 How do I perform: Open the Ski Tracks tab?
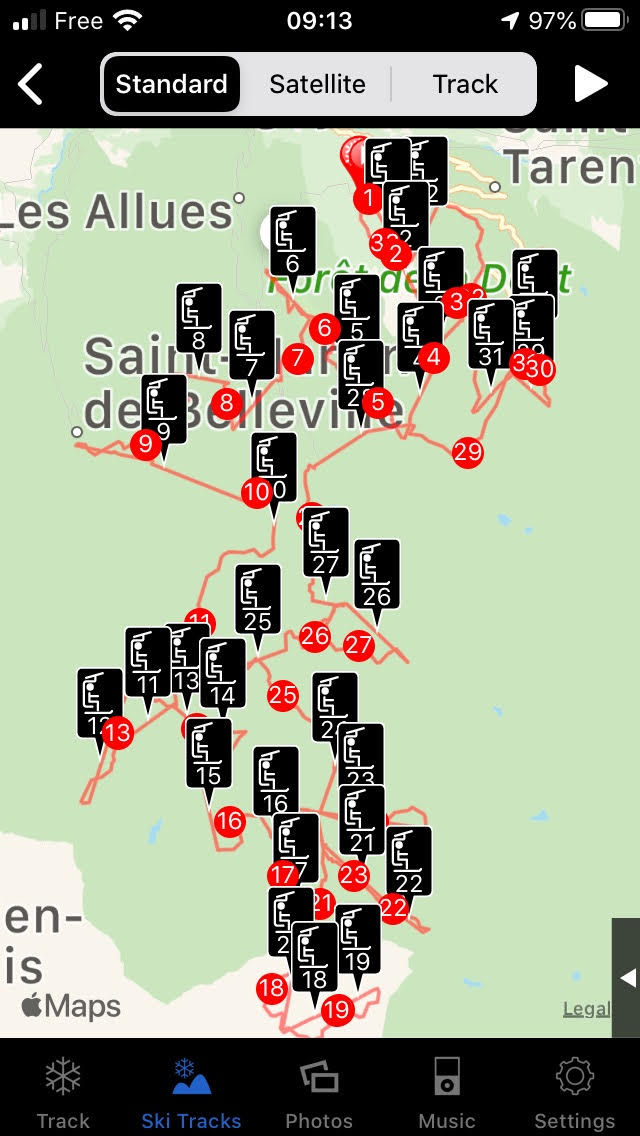pos(191,1092)
